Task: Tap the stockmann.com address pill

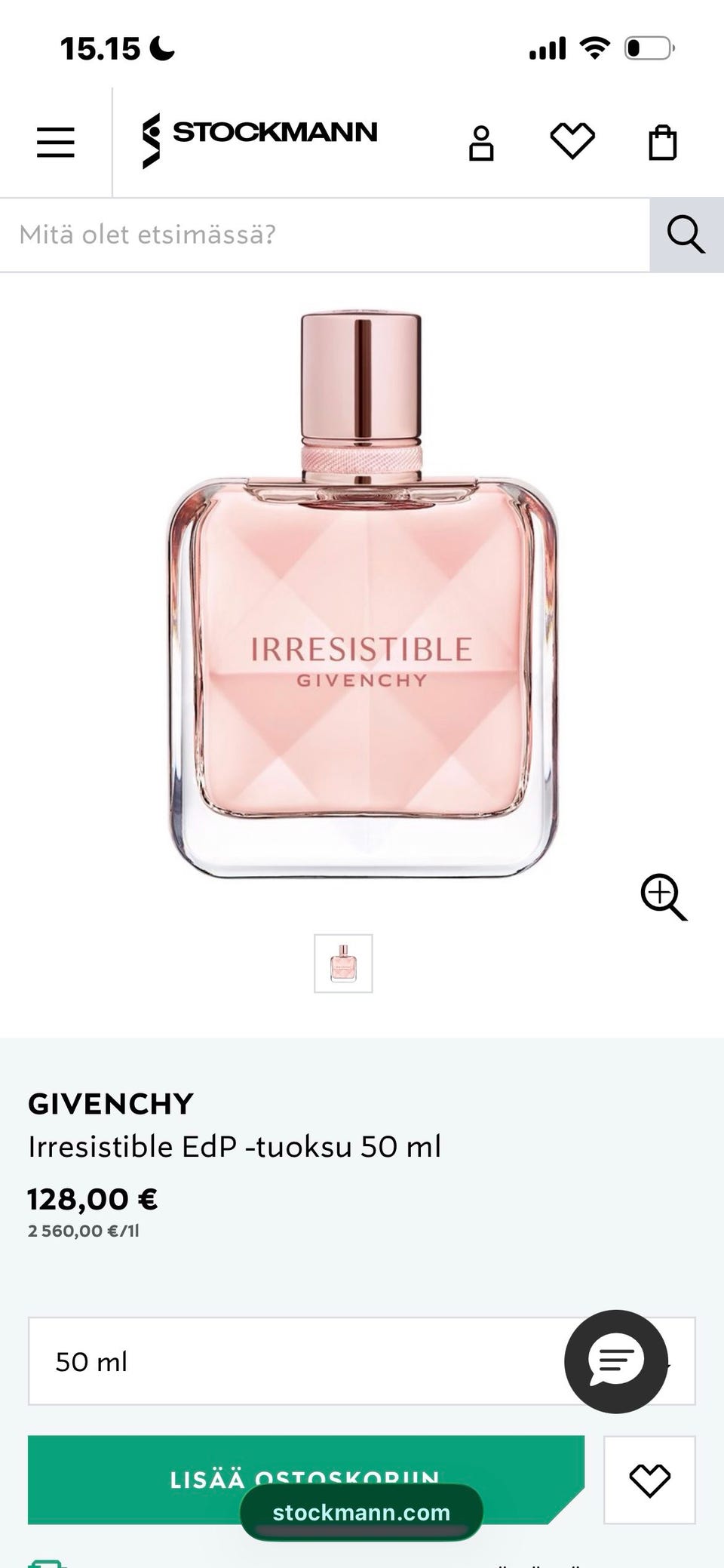Action: coord(361,1512)
